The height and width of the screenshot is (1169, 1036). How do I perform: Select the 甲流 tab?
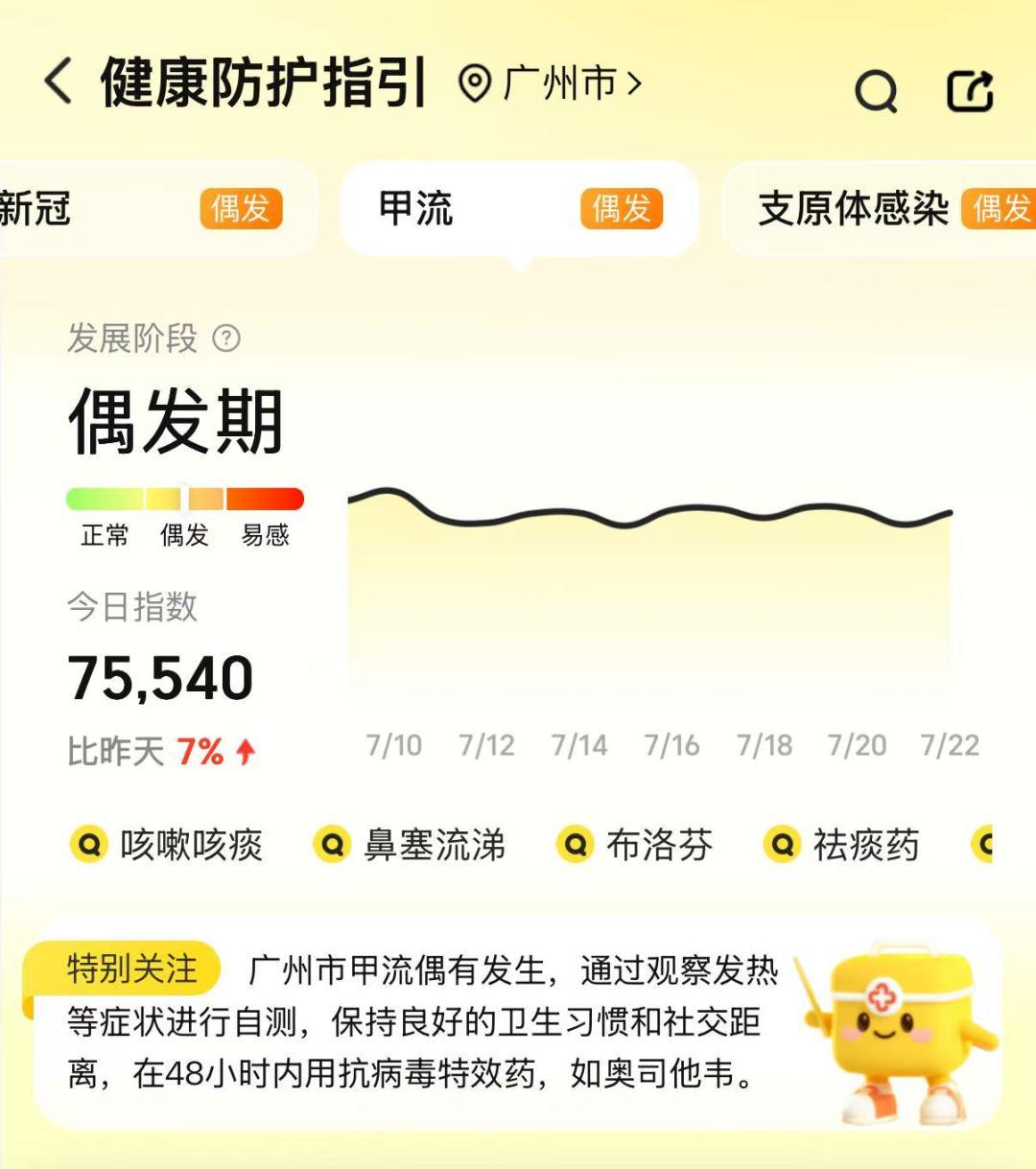point(519,208)
